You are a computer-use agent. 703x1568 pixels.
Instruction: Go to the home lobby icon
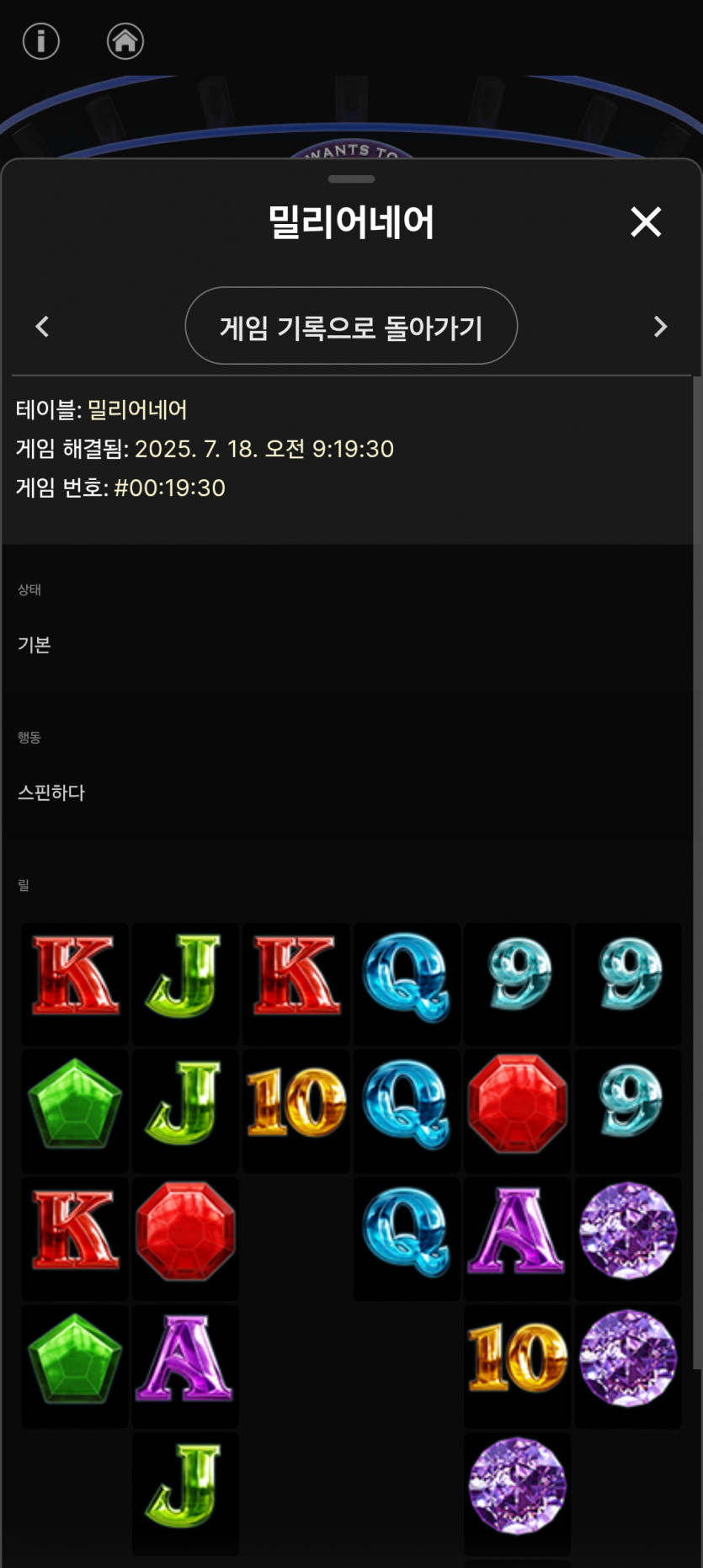[125, 40]
